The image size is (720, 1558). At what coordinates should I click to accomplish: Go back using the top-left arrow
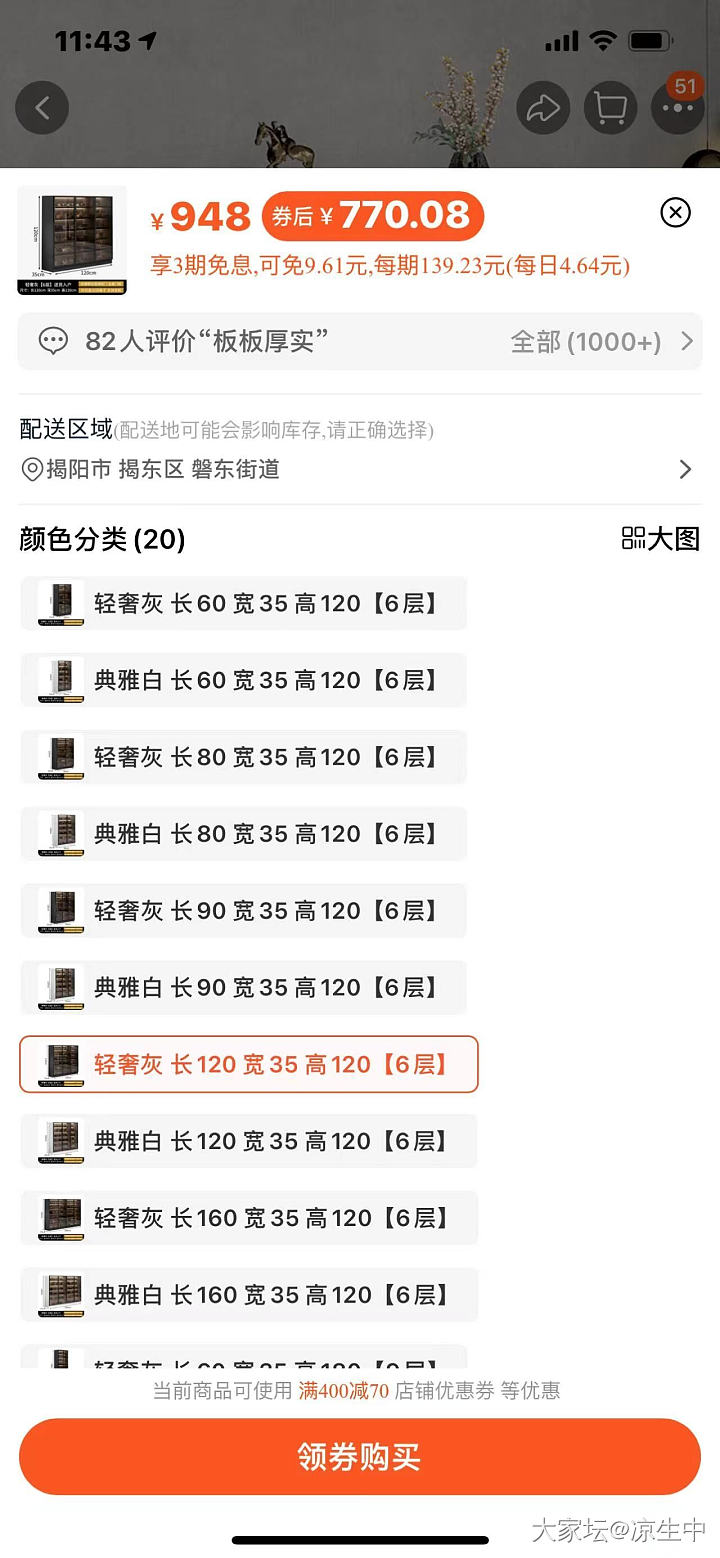[42, 107]
